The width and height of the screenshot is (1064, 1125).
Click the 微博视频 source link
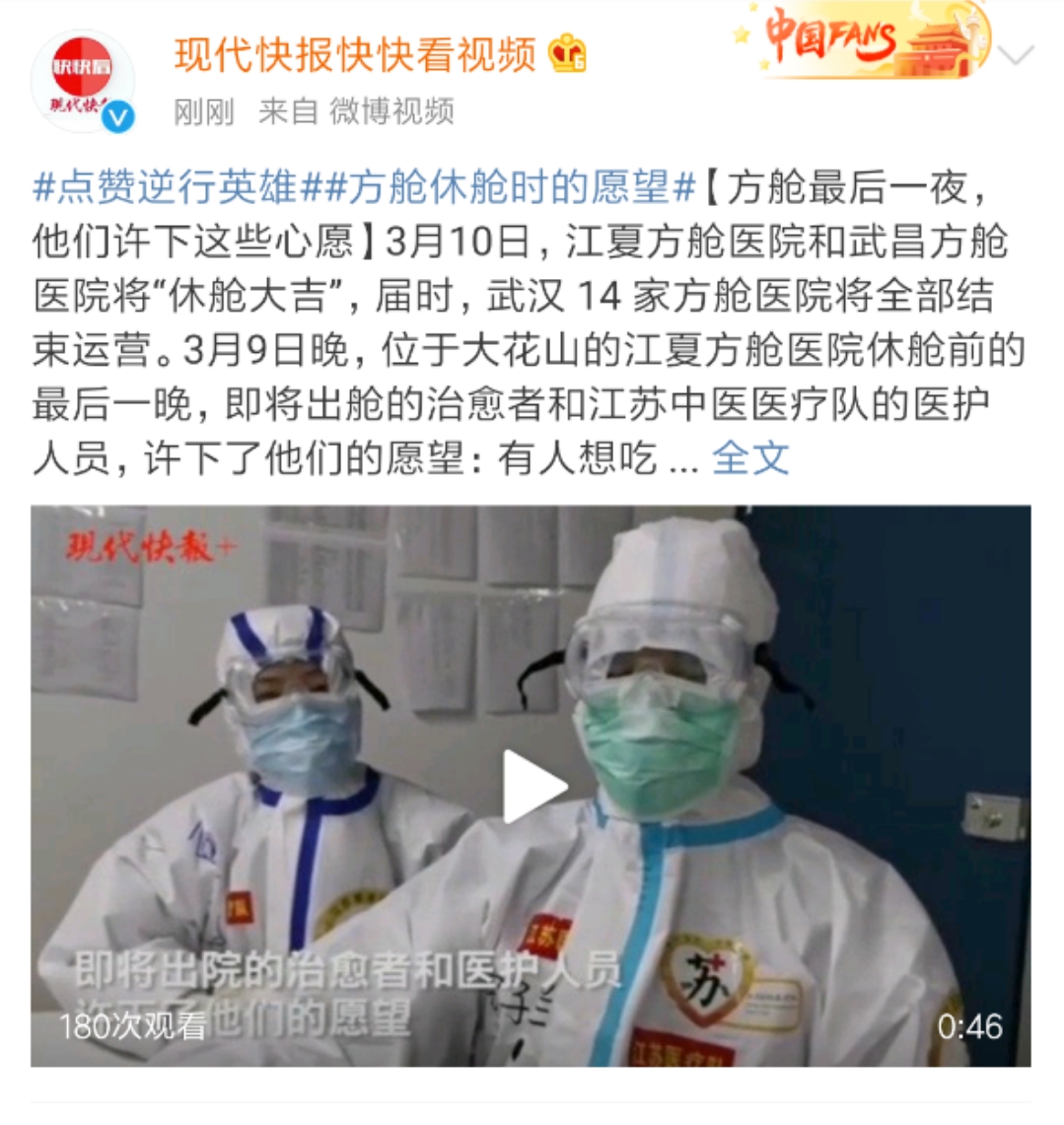coord(389,111)
